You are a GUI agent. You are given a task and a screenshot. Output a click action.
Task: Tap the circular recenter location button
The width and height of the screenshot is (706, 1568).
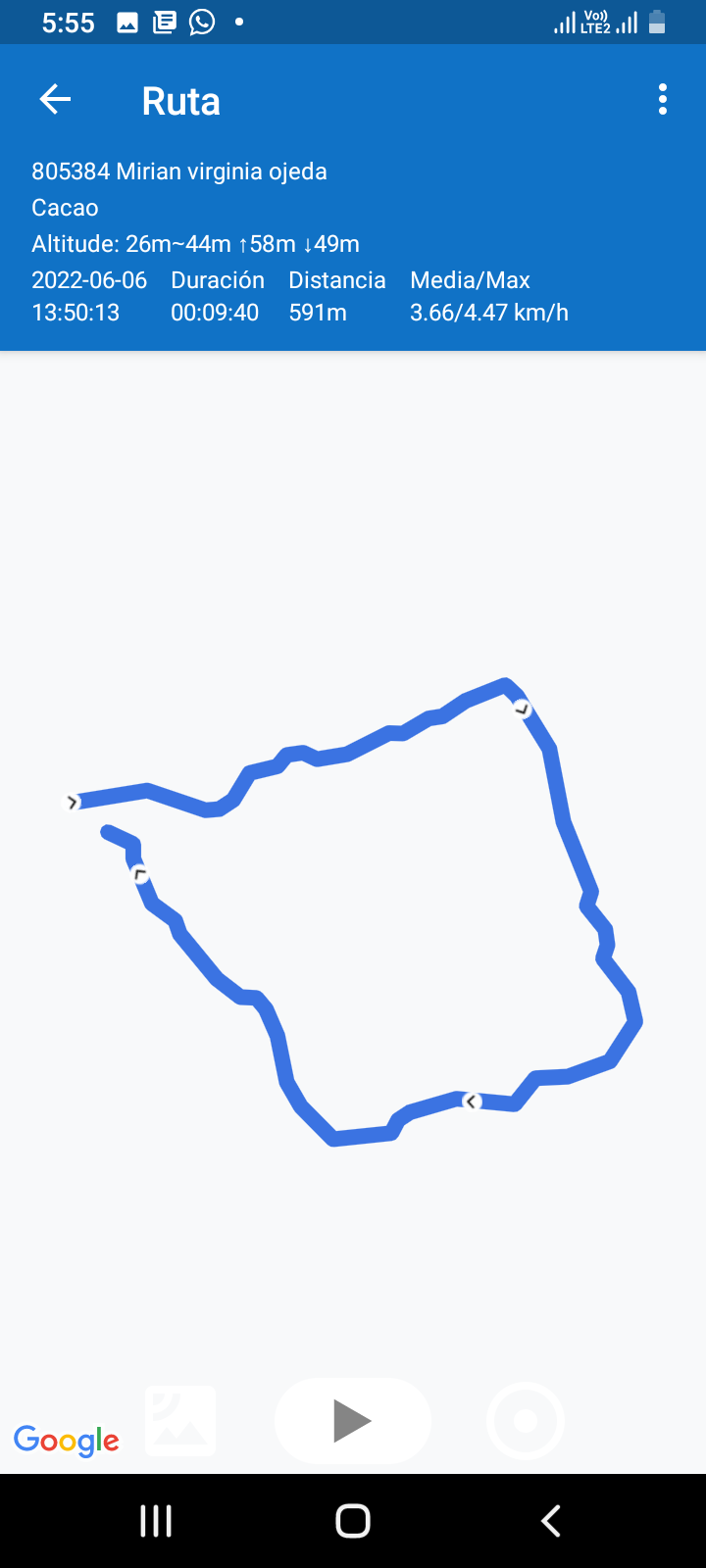(x=526, y=1421)
